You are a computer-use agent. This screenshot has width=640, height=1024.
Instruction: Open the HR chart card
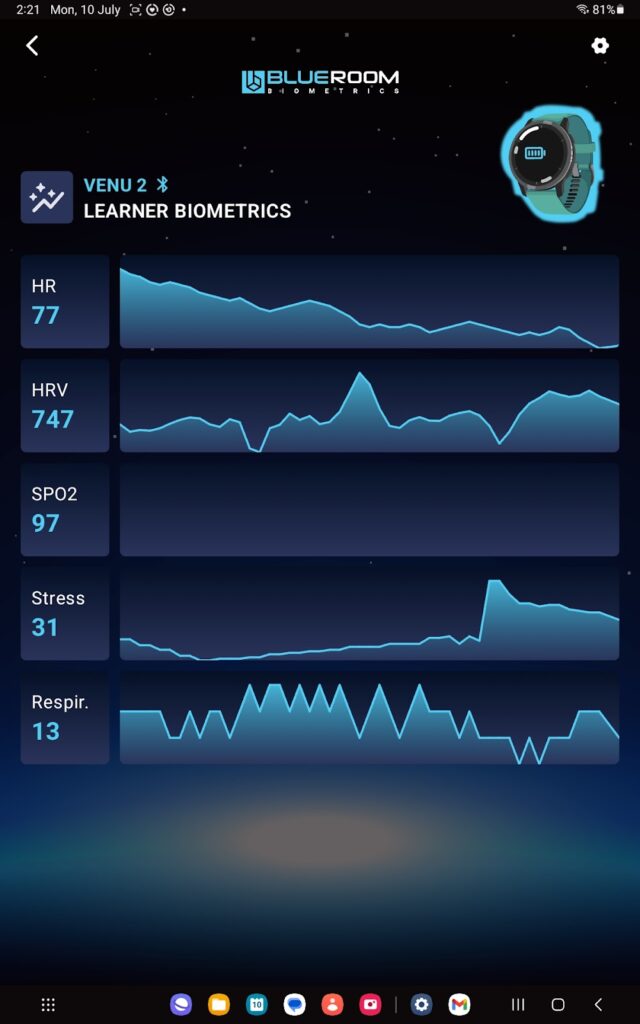click(369, 302)
